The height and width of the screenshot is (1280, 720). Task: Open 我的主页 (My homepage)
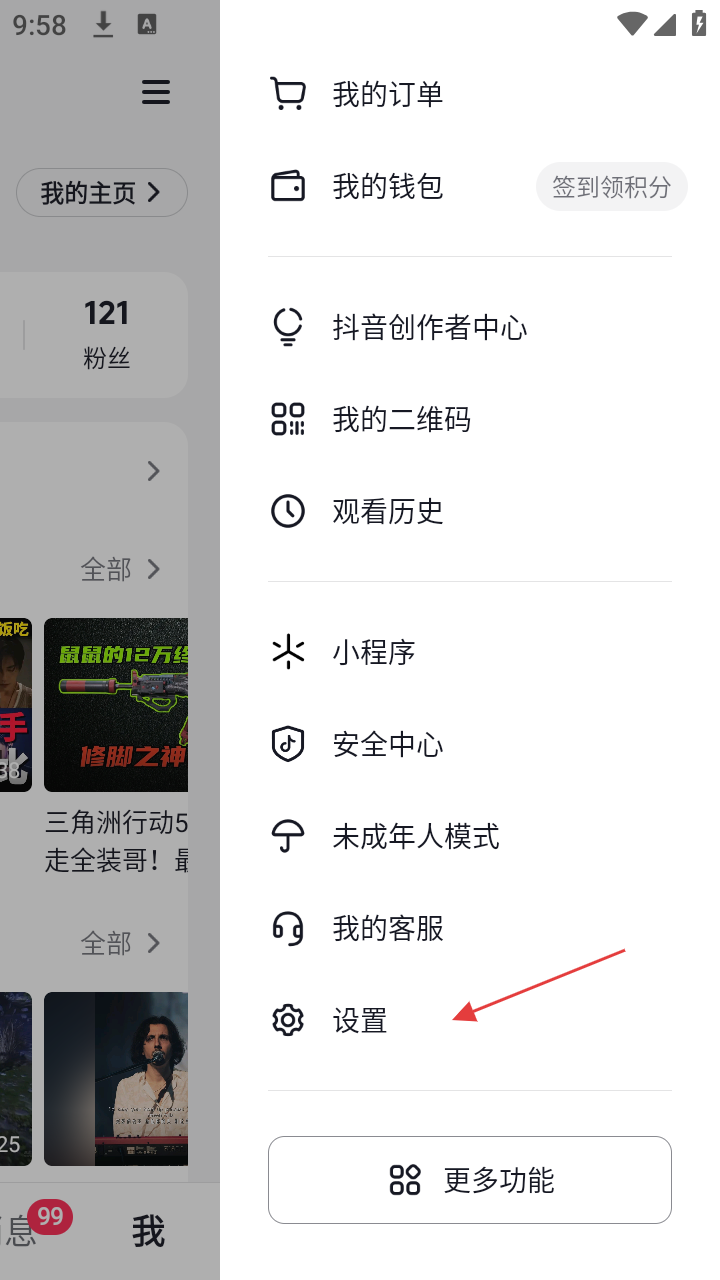click(101, 193)
